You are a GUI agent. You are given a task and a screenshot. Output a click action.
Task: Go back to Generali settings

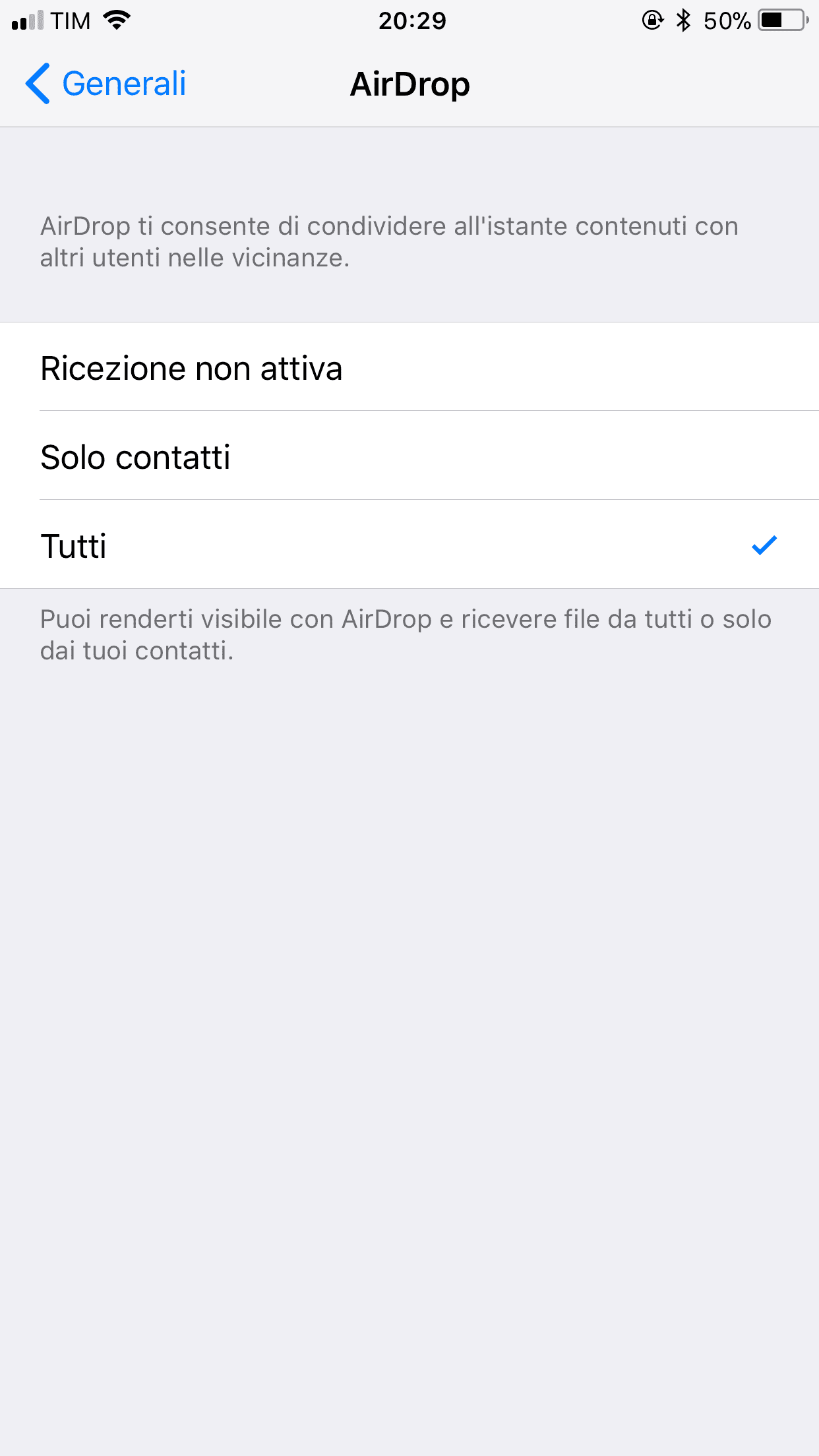pos(106,84)
